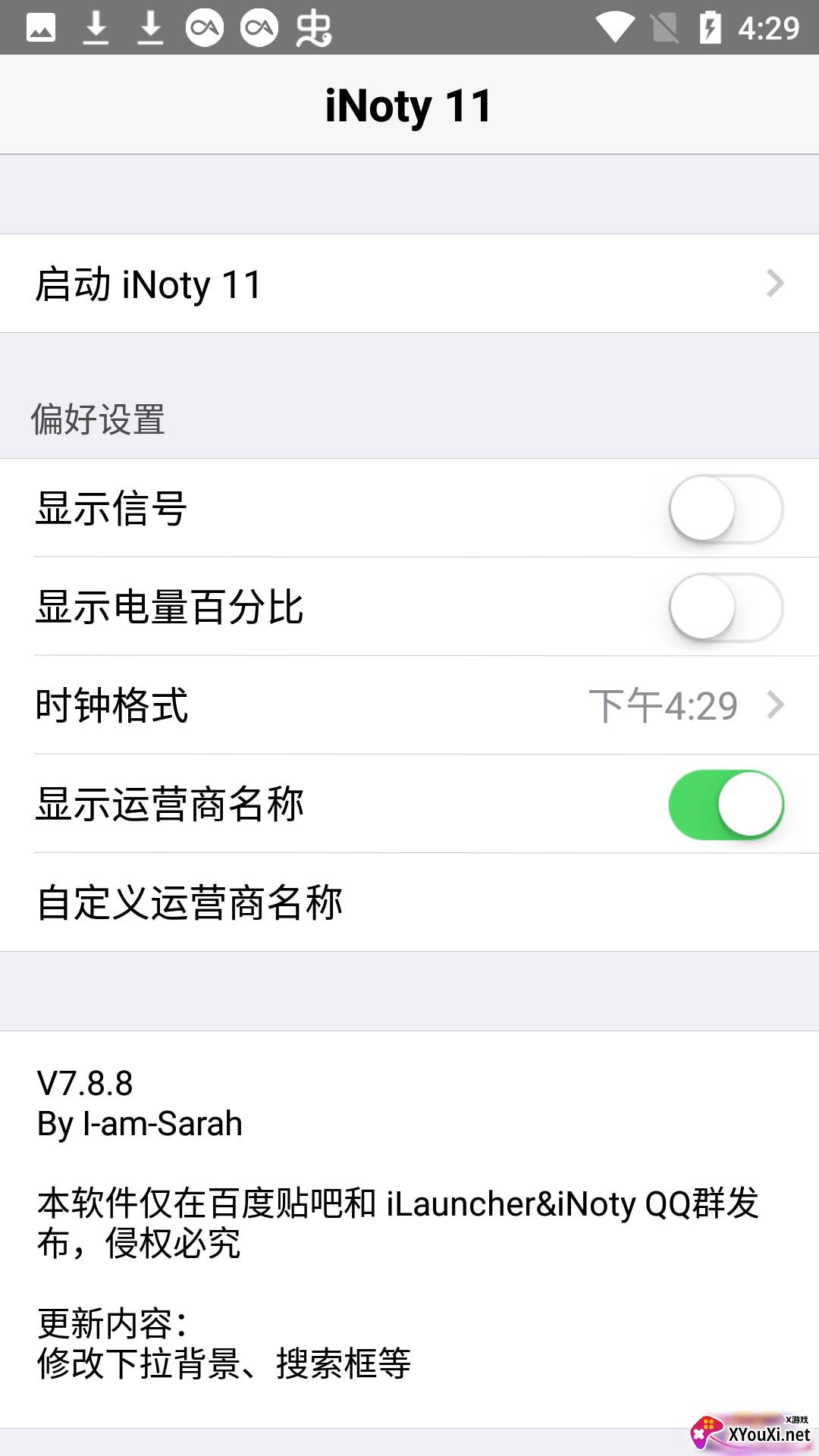This screenshot has width=819, height=1456.
Task: Turn on the 显示信号 switch
Action: point(725,509)
